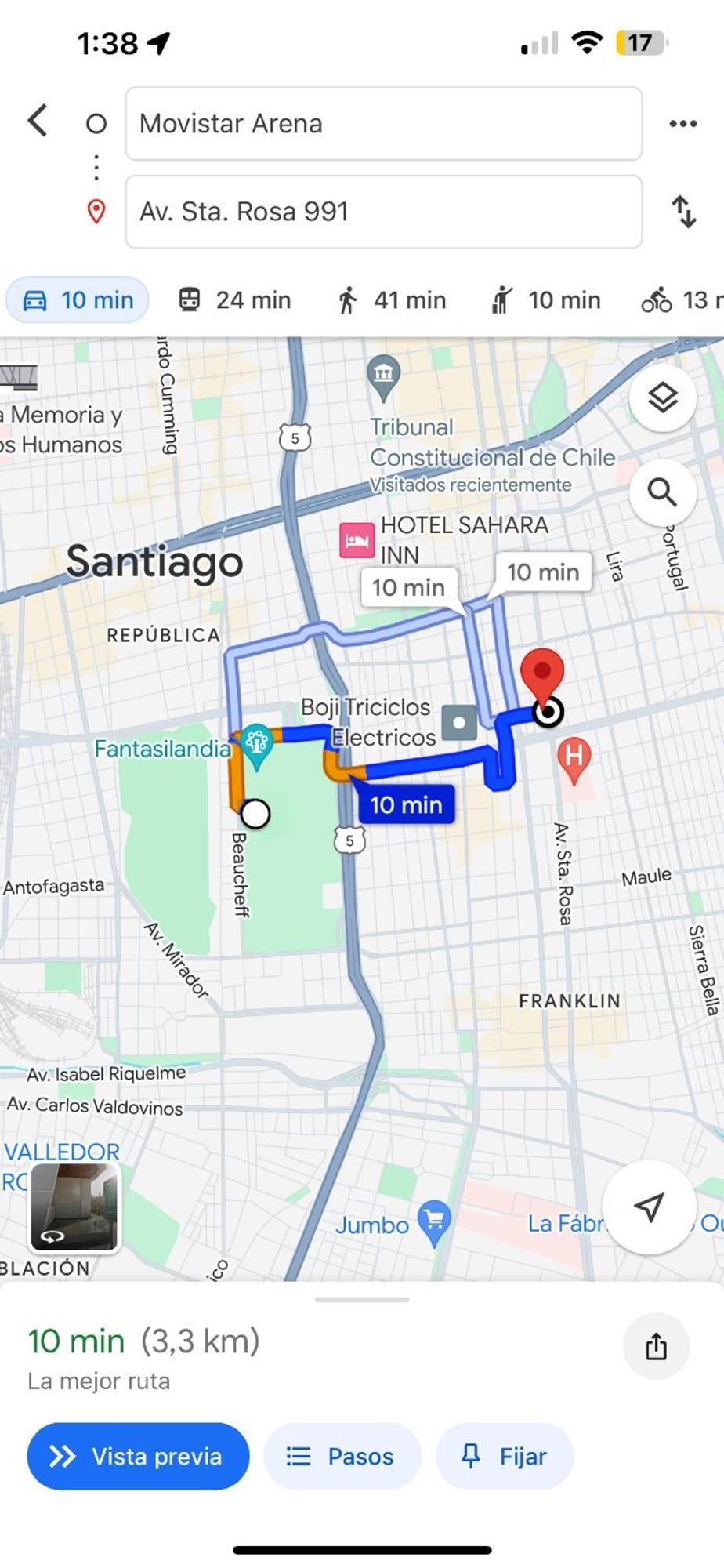Center map on my location
Viewport: 724px width, 1568px height.
click(x=649, y=1207)
